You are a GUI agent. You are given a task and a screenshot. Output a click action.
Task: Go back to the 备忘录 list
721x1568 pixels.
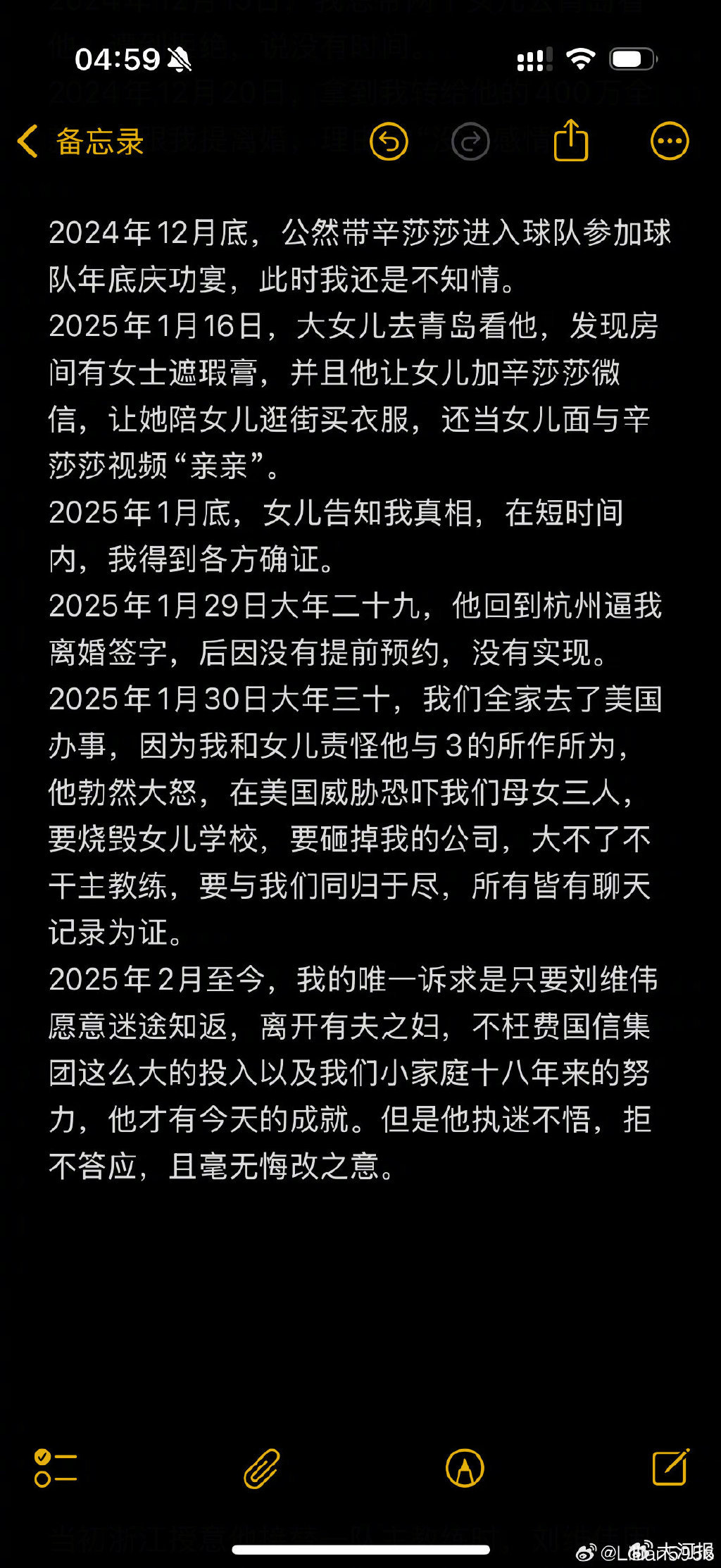coord(81,142)
